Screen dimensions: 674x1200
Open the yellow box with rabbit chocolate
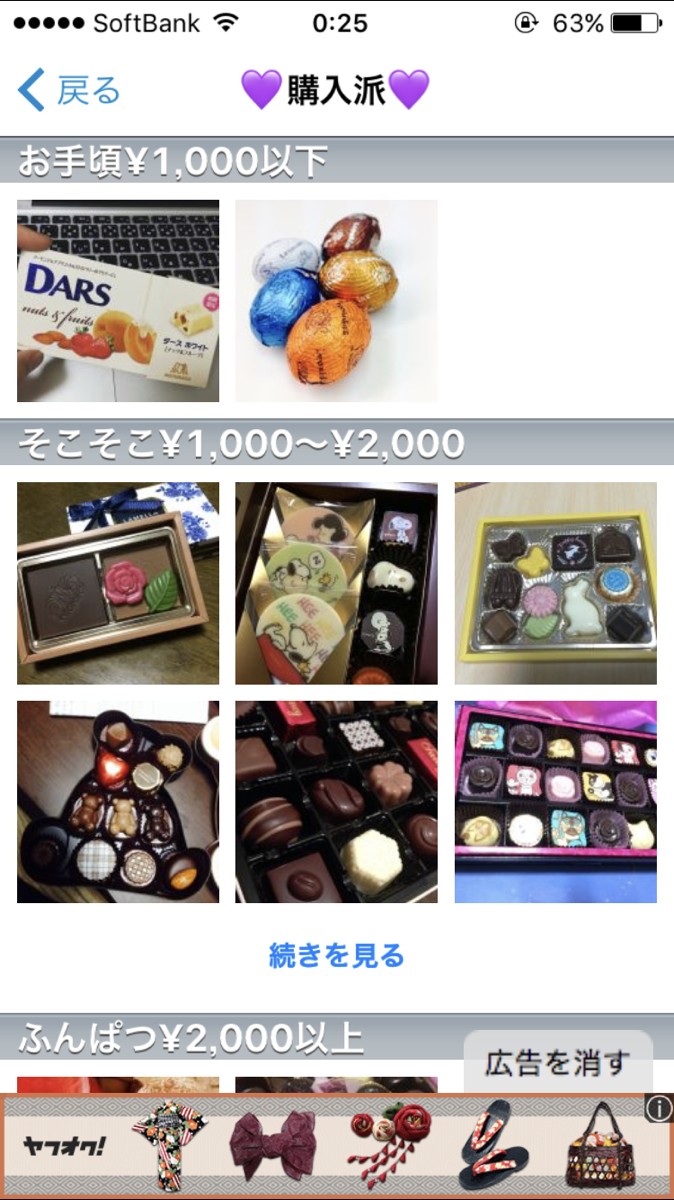point(556,583)
